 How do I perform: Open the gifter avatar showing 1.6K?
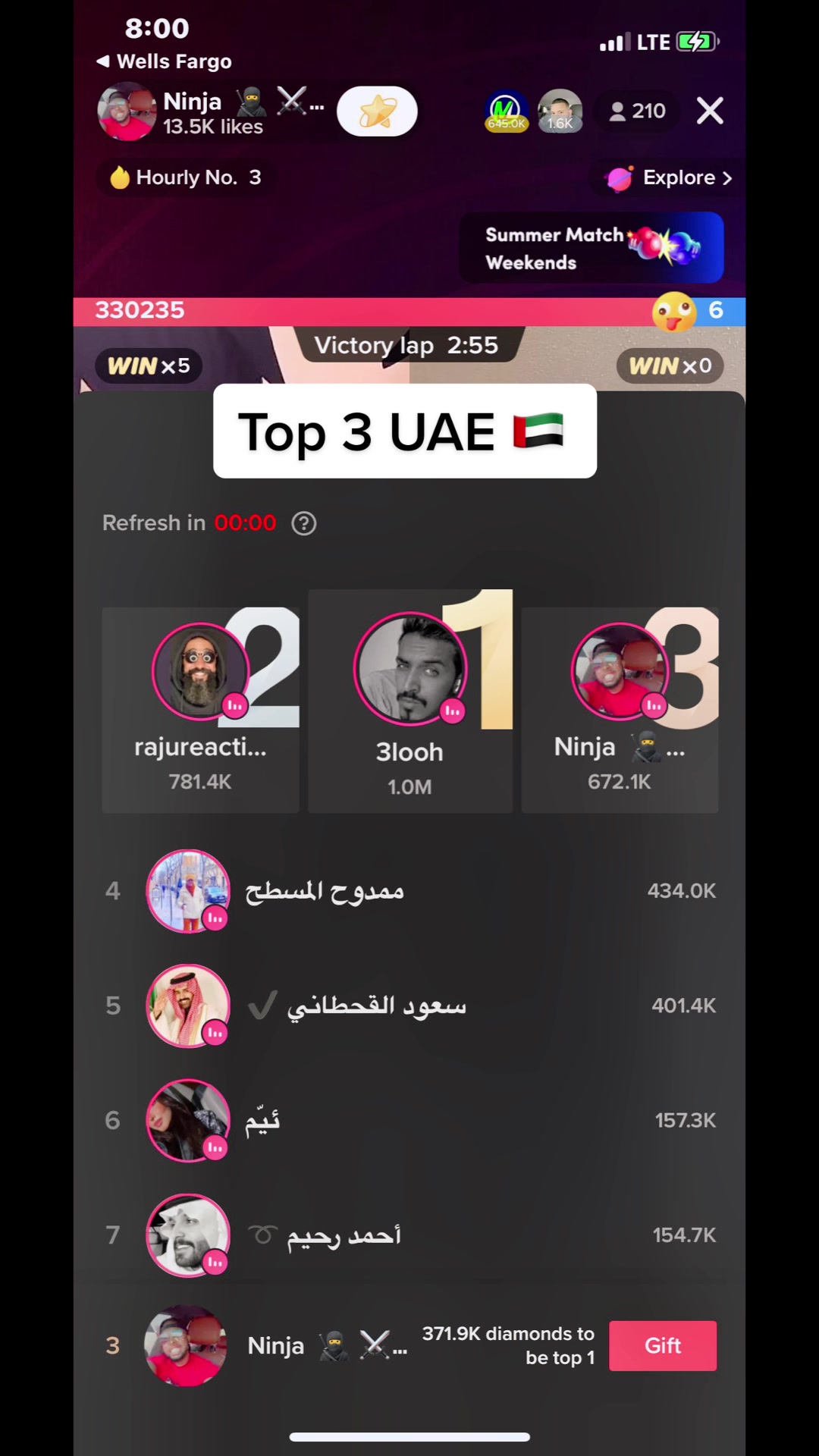click(560, 111)
